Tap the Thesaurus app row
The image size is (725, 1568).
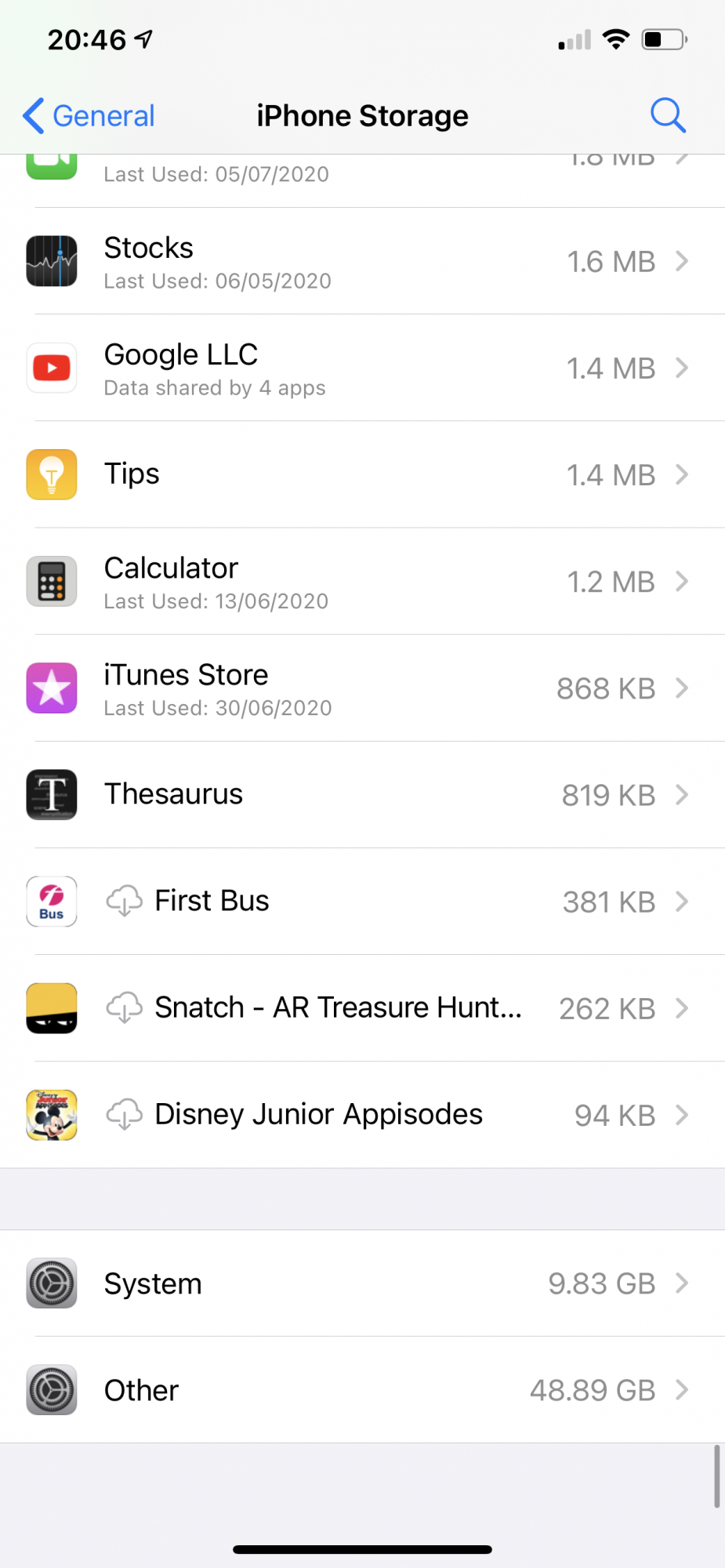(x=362, y=794)
